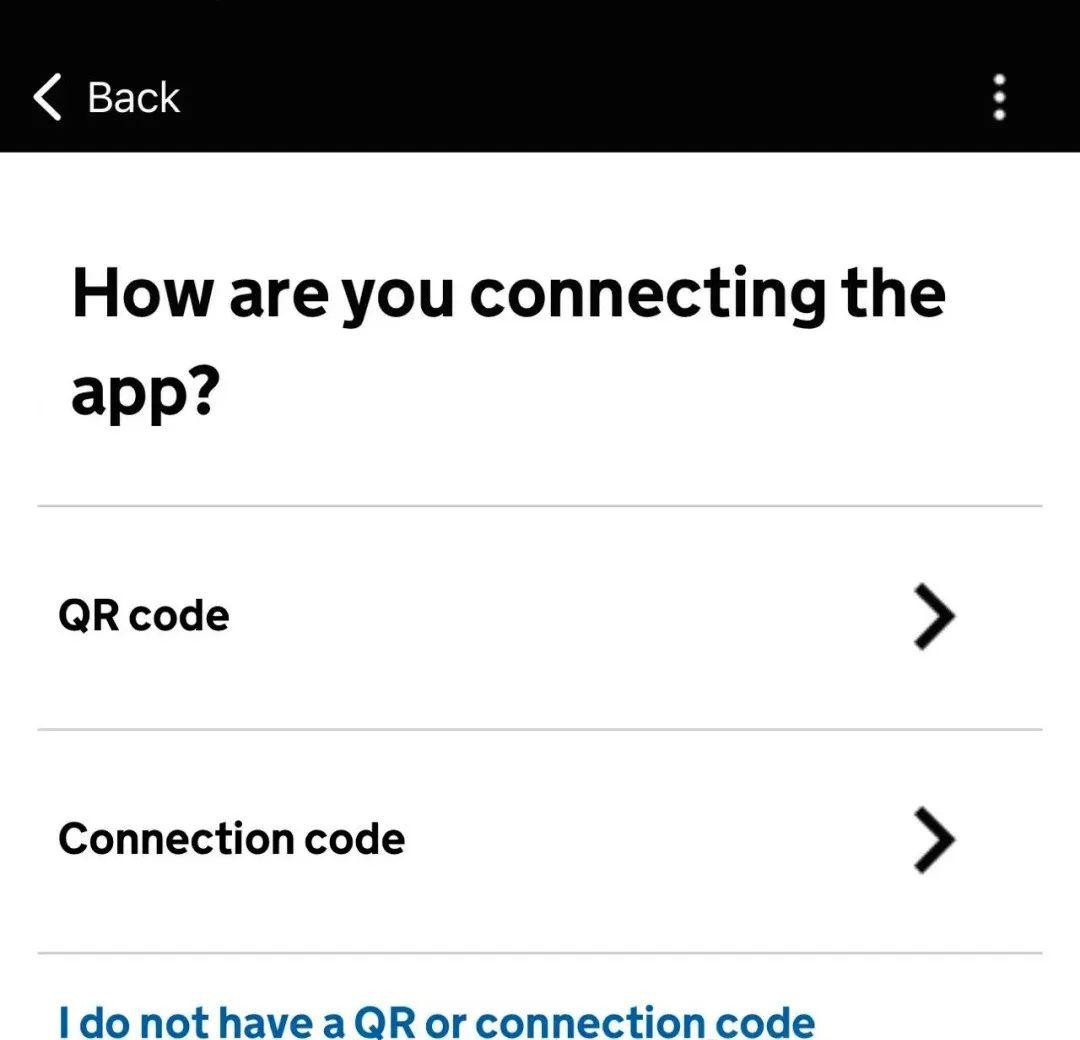Image resolution: width=1080 pixels, height=1040 pixels.
Task: Open the three-dot overflow menu
Action: click(998, 98)
